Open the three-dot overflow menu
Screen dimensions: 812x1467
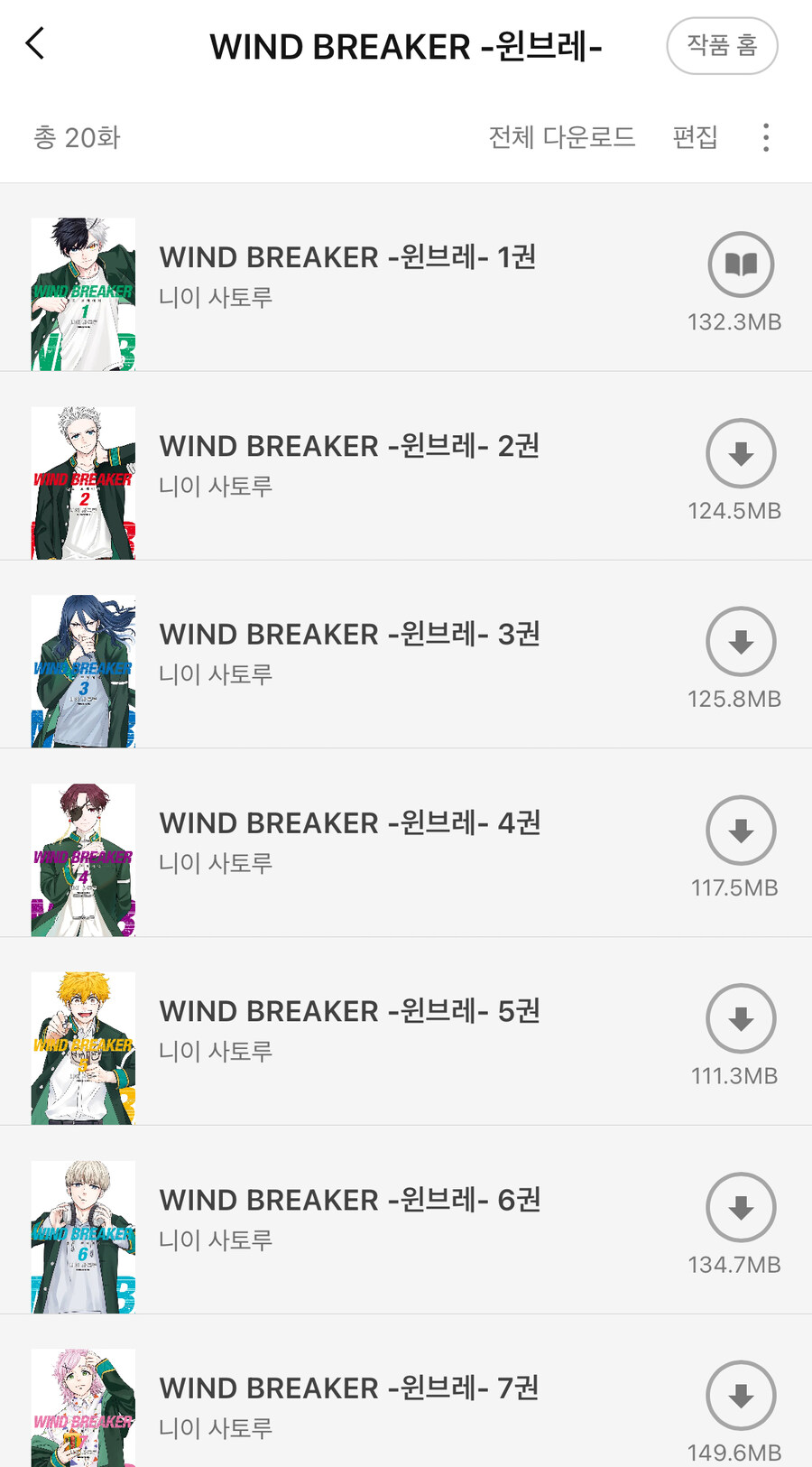pos(766,137)
